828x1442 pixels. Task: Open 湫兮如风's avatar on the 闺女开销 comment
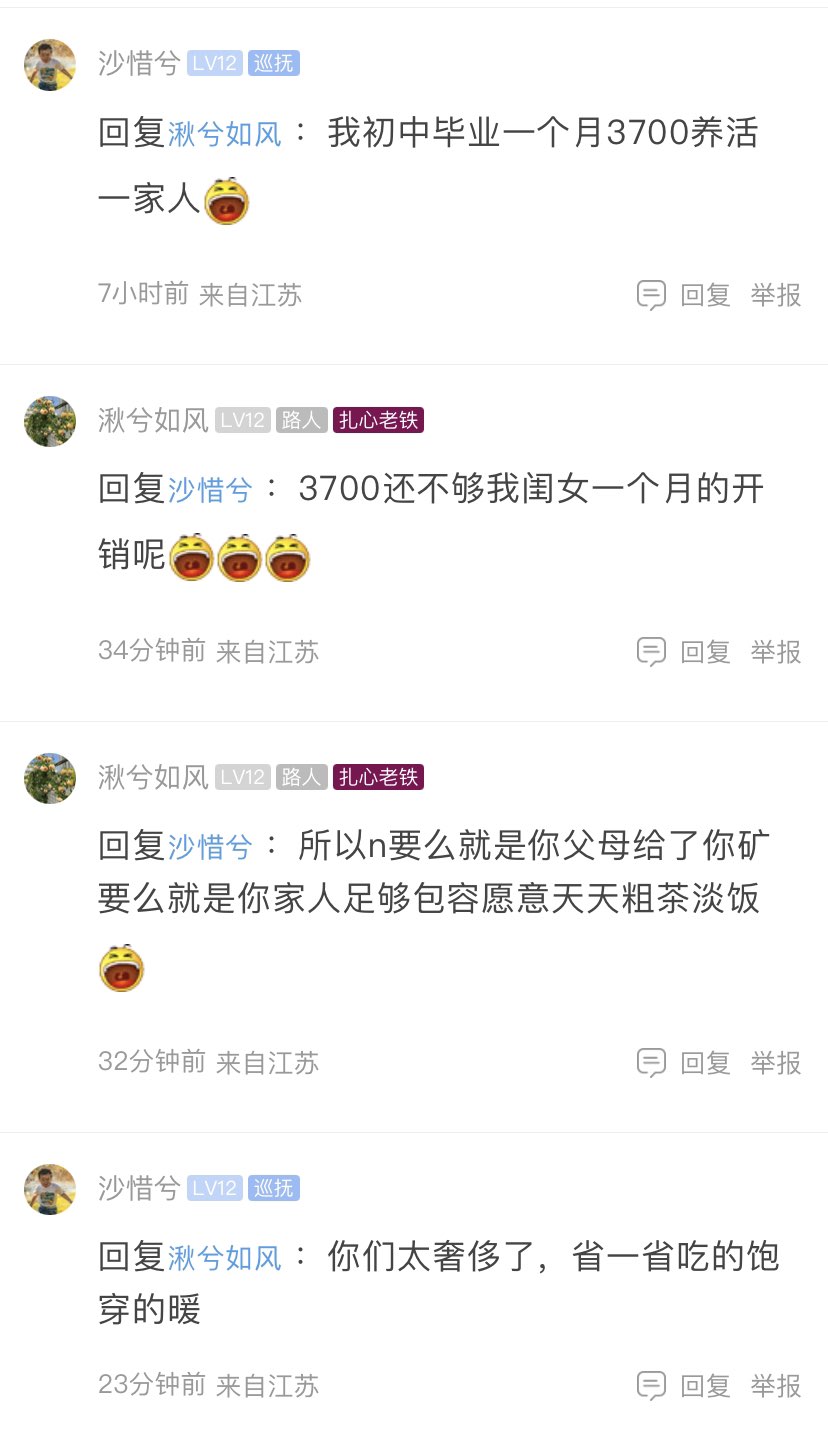point(50,421)
